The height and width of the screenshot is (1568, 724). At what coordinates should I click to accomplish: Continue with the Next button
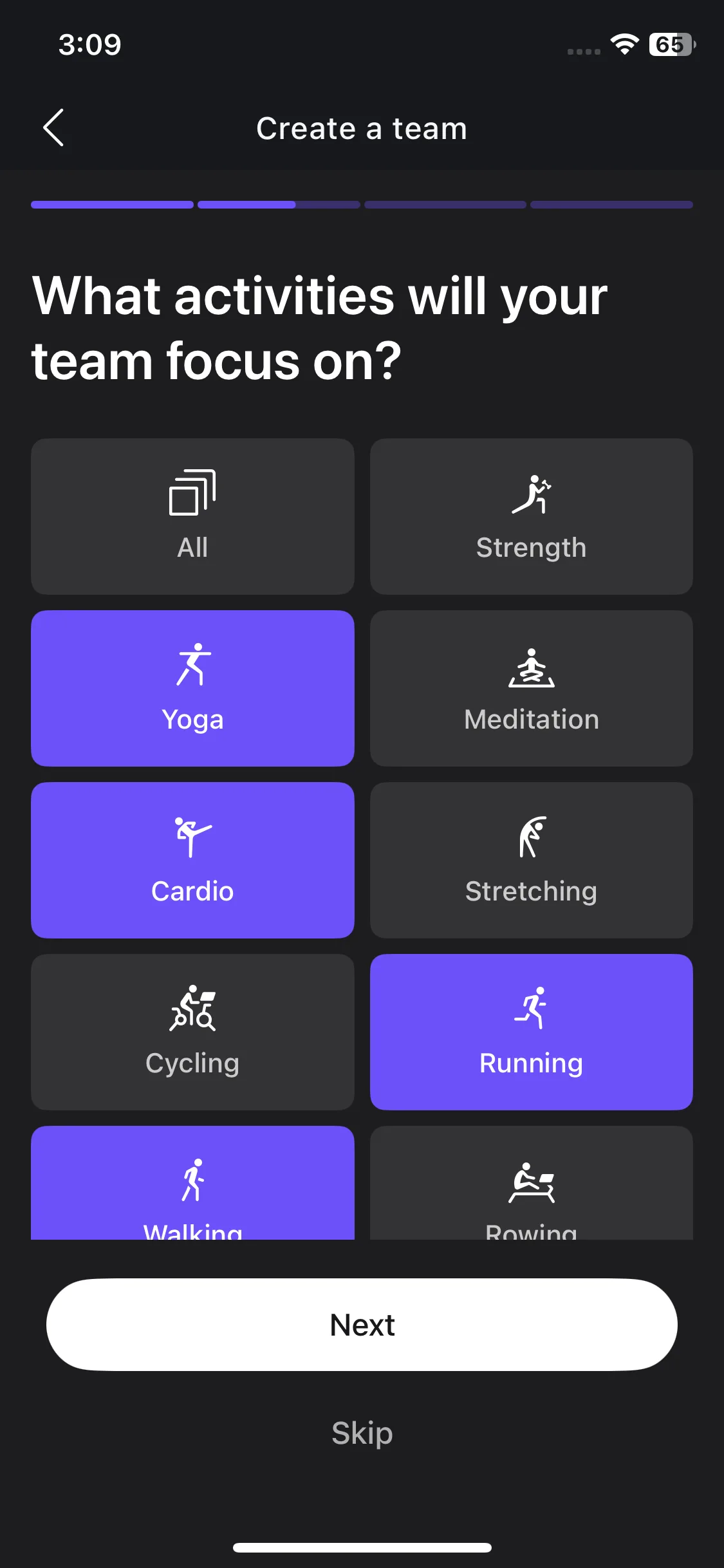[x=362, y=1325]
